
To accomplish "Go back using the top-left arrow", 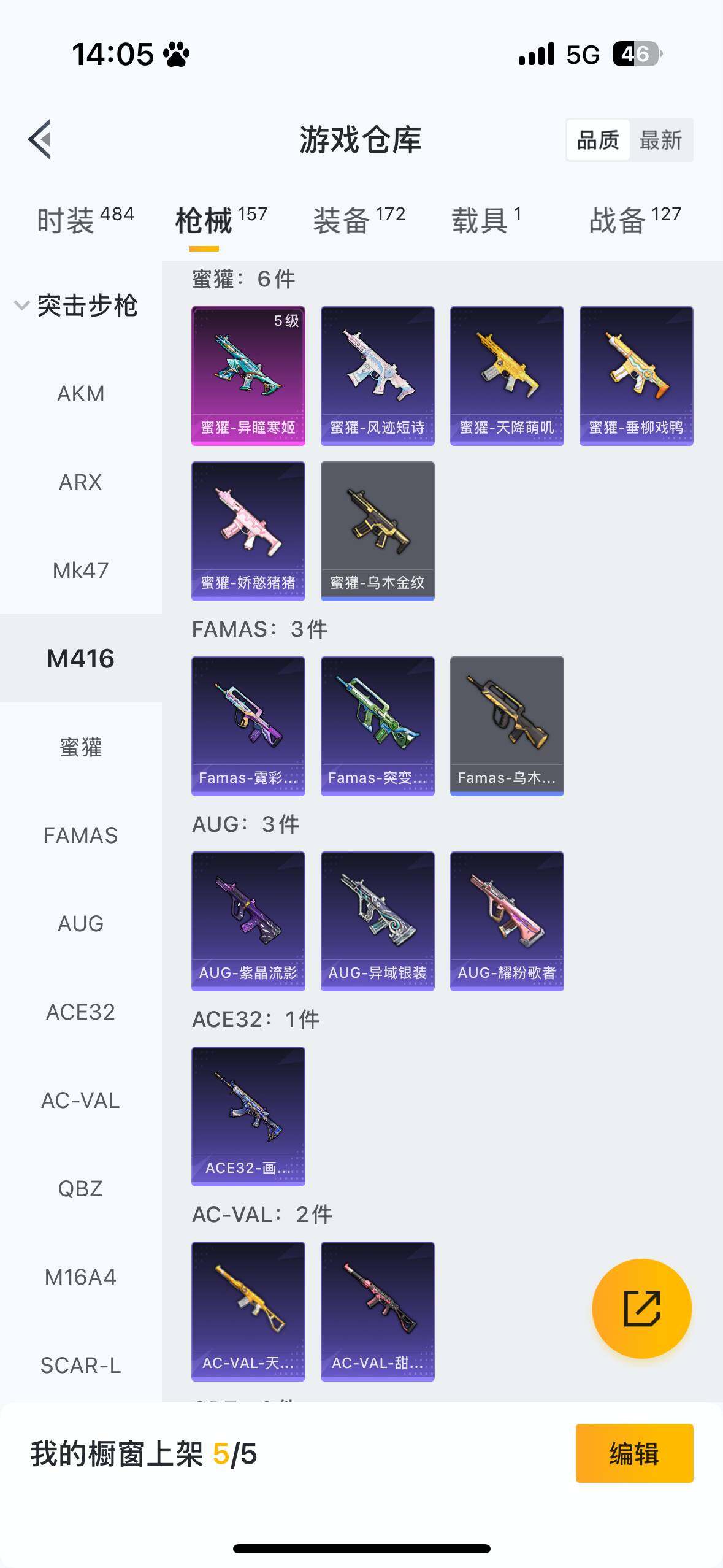I will pyautogui.click(x=39, y=139).
